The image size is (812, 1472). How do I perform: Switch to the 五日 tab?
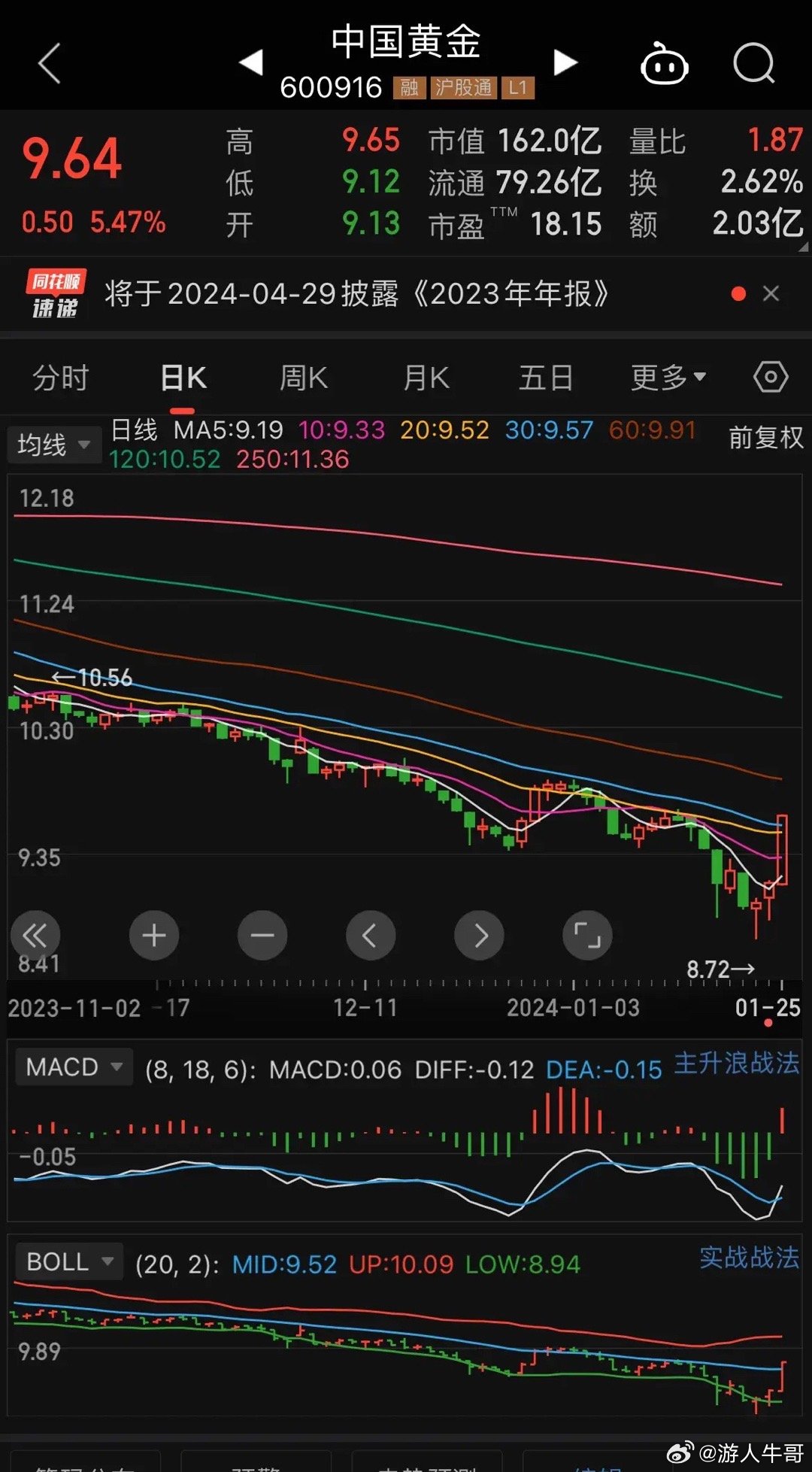(547, 378)
